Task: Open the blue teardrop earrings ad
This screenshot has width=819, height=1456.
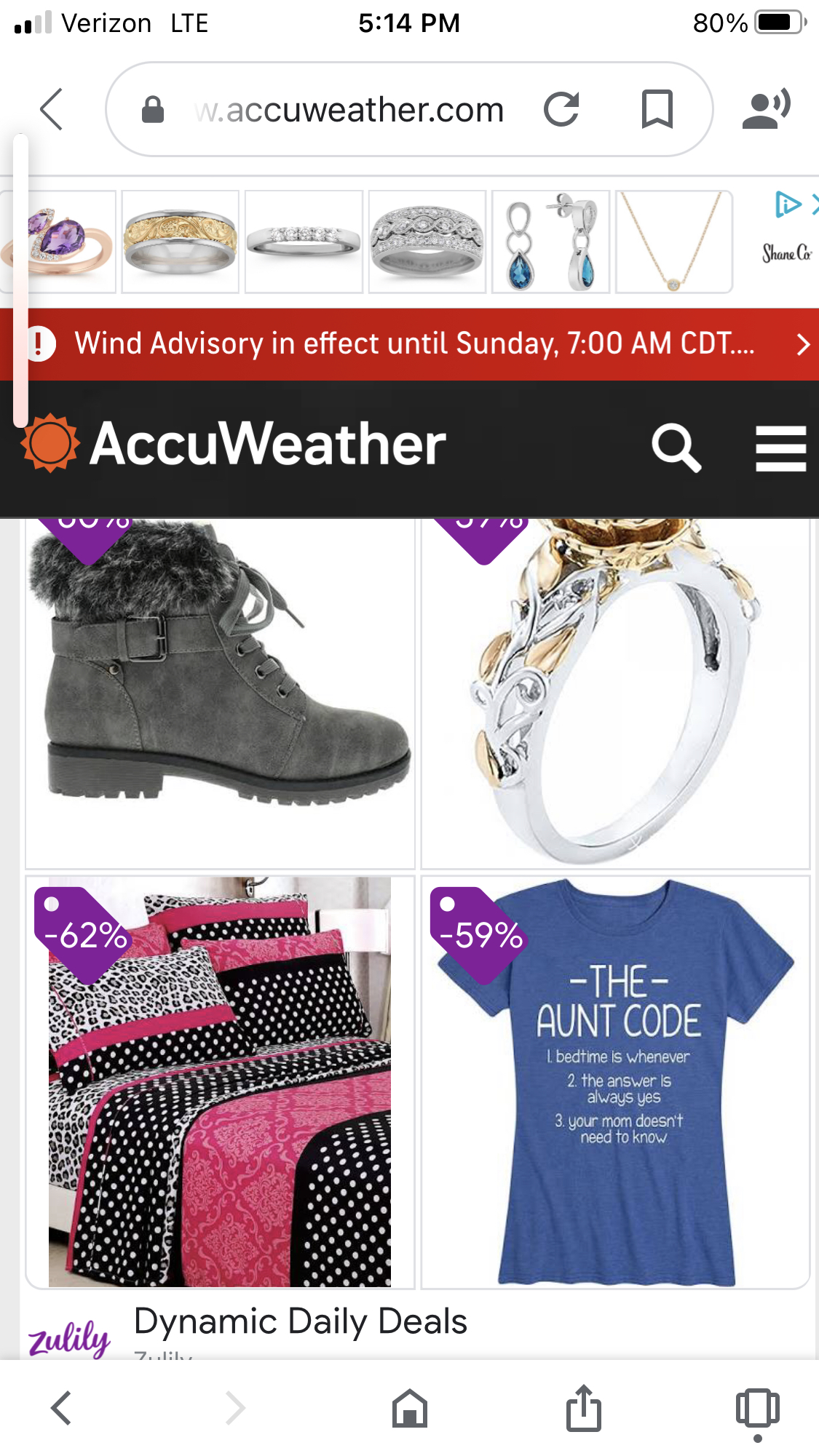Action: [550, 242]
